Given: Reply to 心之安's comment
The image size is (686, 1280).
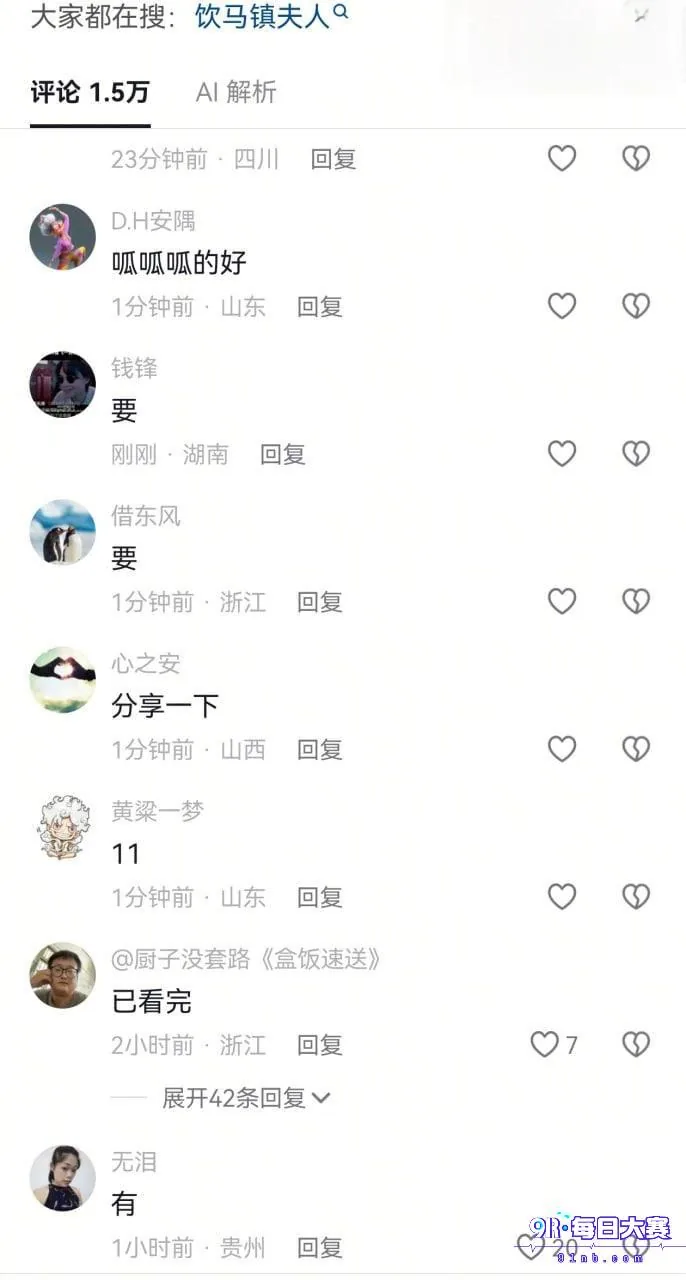Looking at the screenshot, I should point(320,749).
